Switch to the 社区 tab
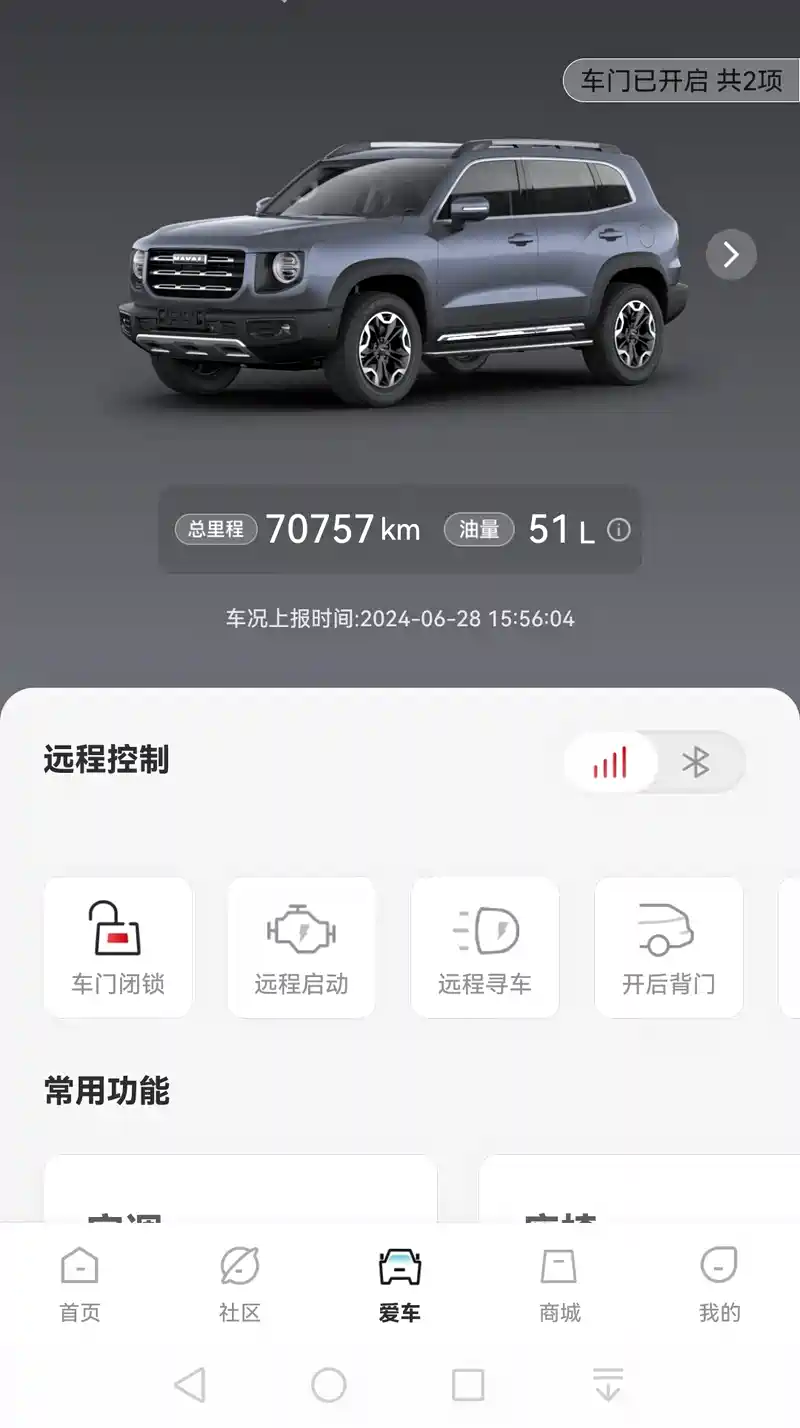800x1428 pixels. (x=240, y=1285)
